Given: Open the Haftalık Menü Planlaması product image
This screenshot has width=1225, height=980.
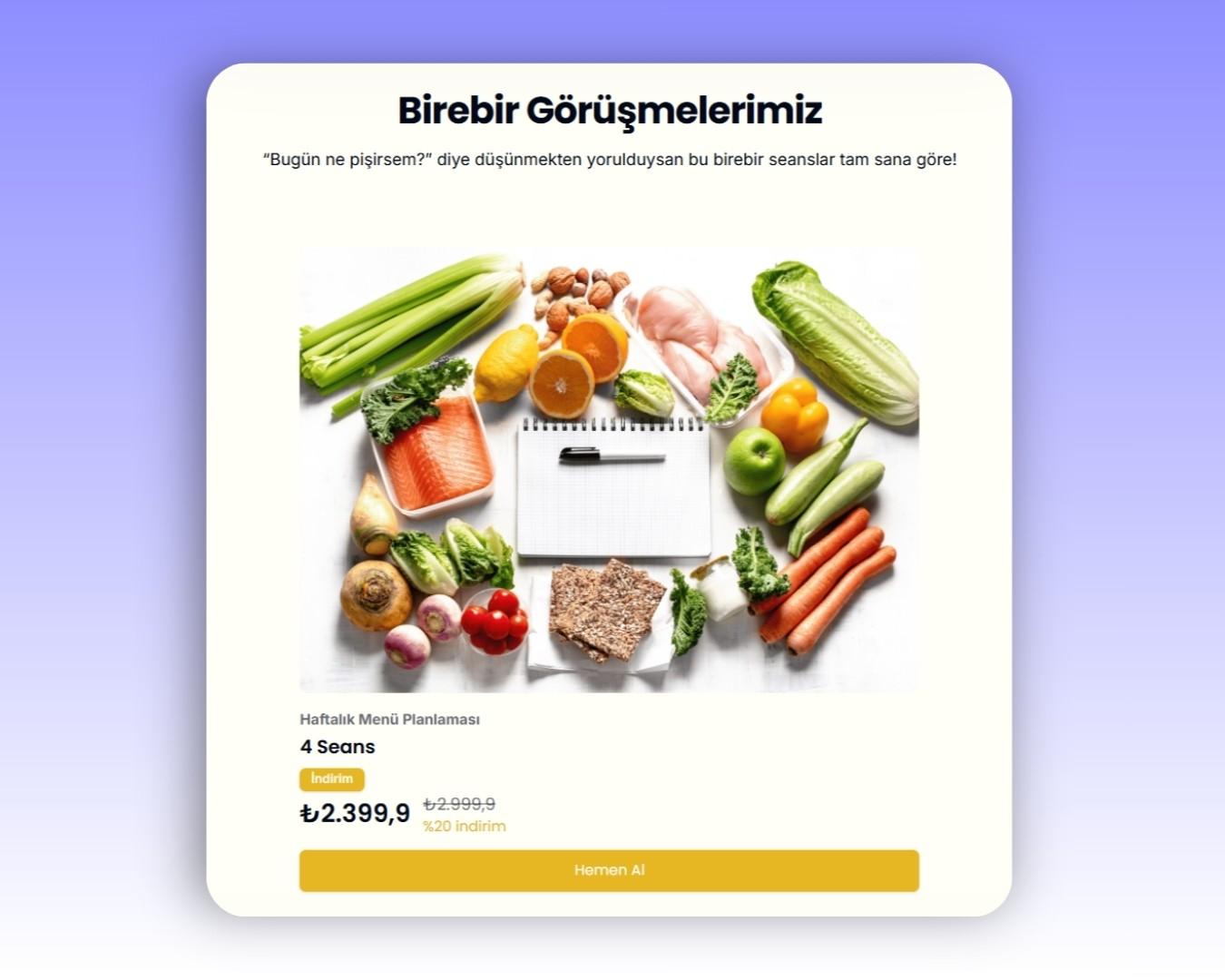Looking at the screenshot, I should tap(609, 470).
